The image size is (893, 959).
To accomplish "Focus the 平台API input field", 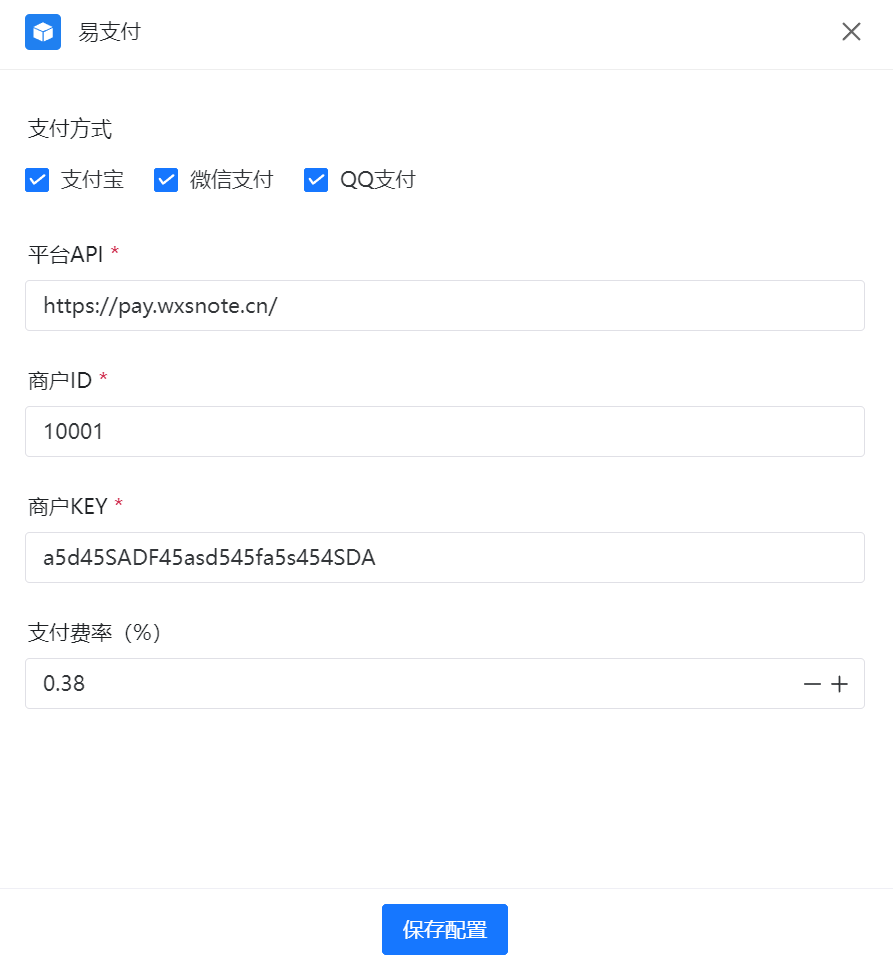I will click(x=444, y=306).
